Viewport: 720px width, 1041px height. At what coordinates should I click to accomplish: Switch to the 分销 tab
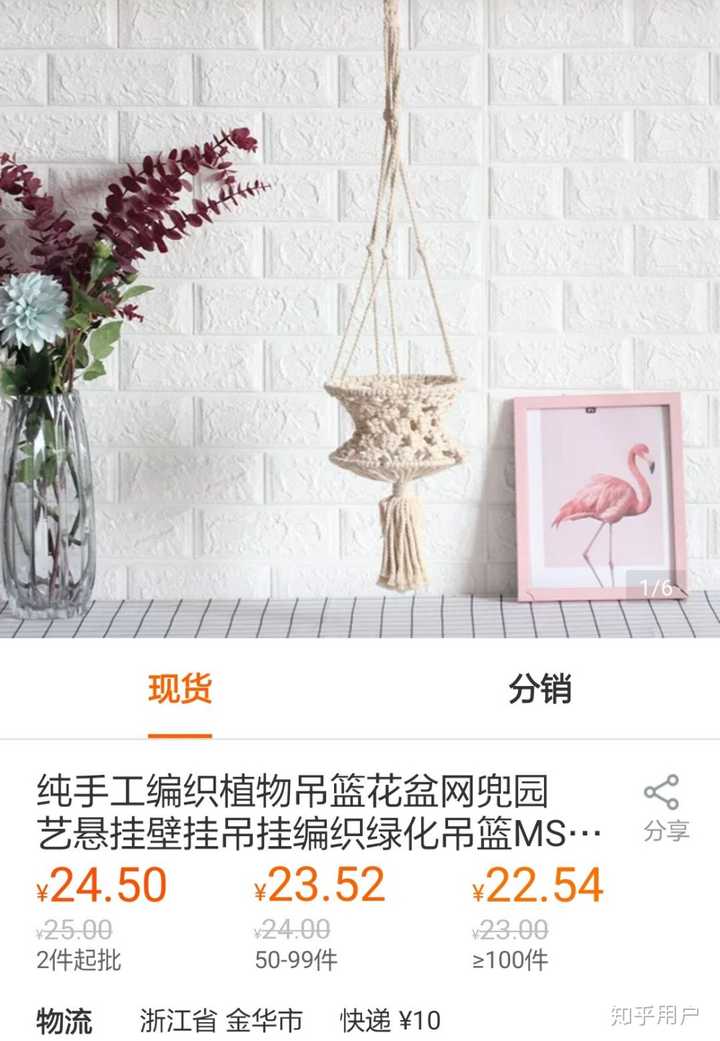pyautogui.click(x=539, y=690)
